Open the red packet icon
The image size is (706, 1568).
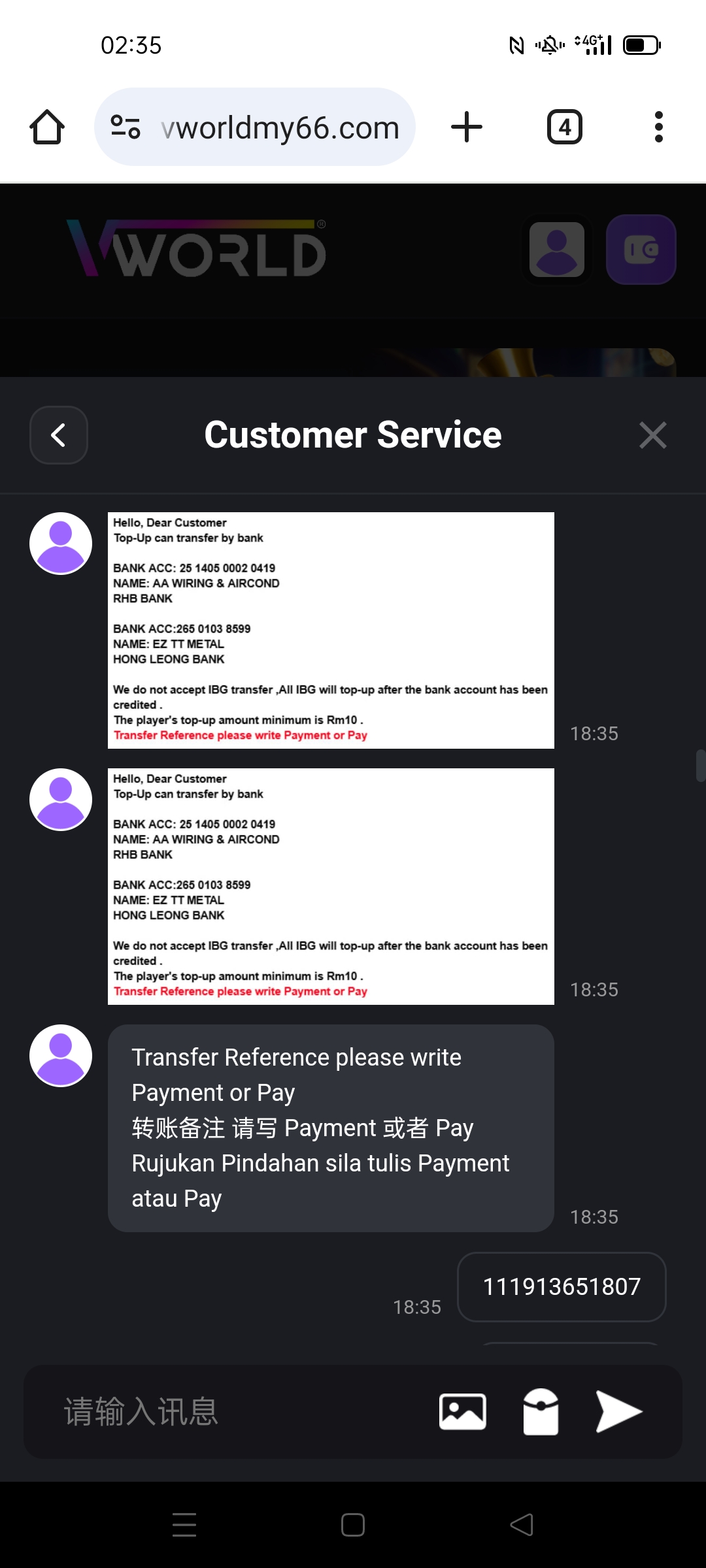[541, 1412]
